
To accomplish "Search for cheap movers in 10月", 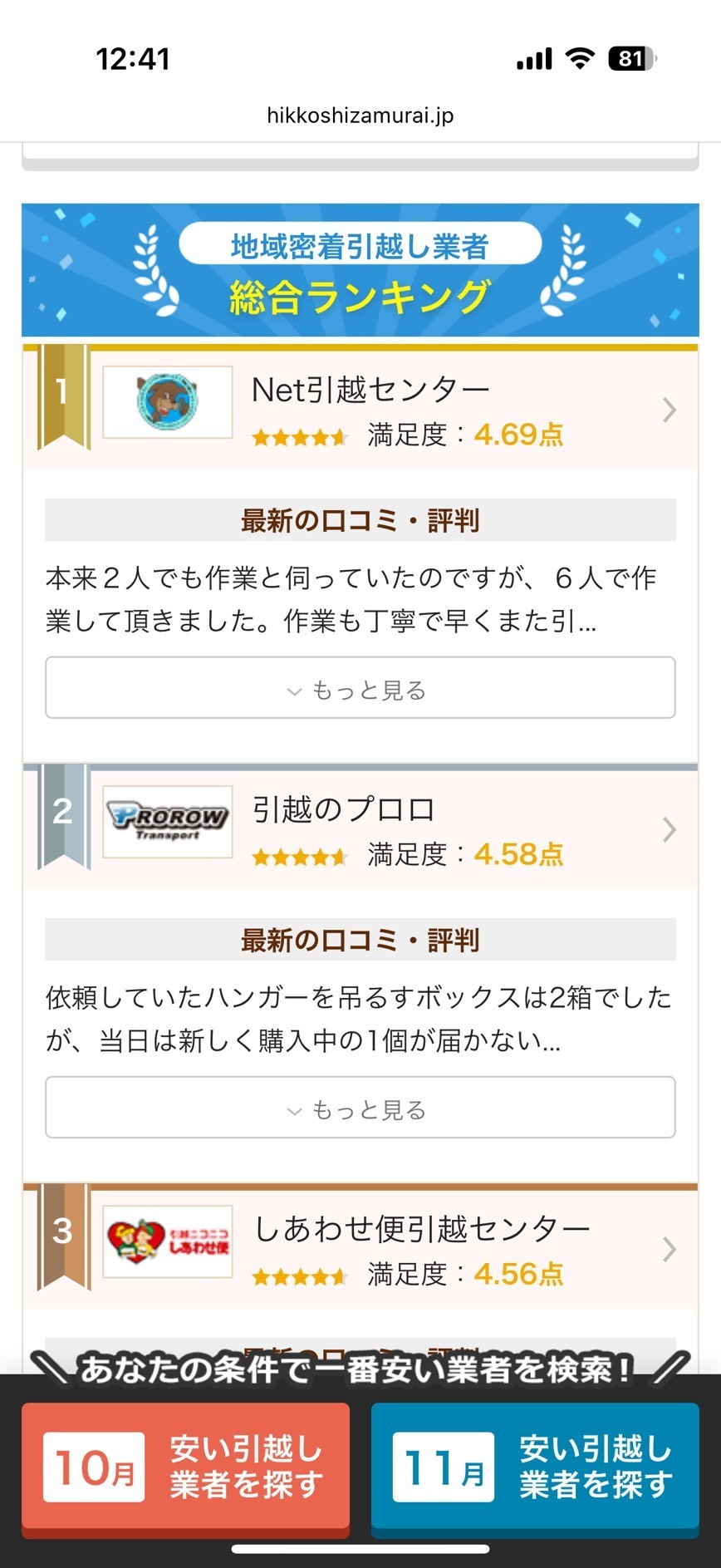I will 186,1467.
